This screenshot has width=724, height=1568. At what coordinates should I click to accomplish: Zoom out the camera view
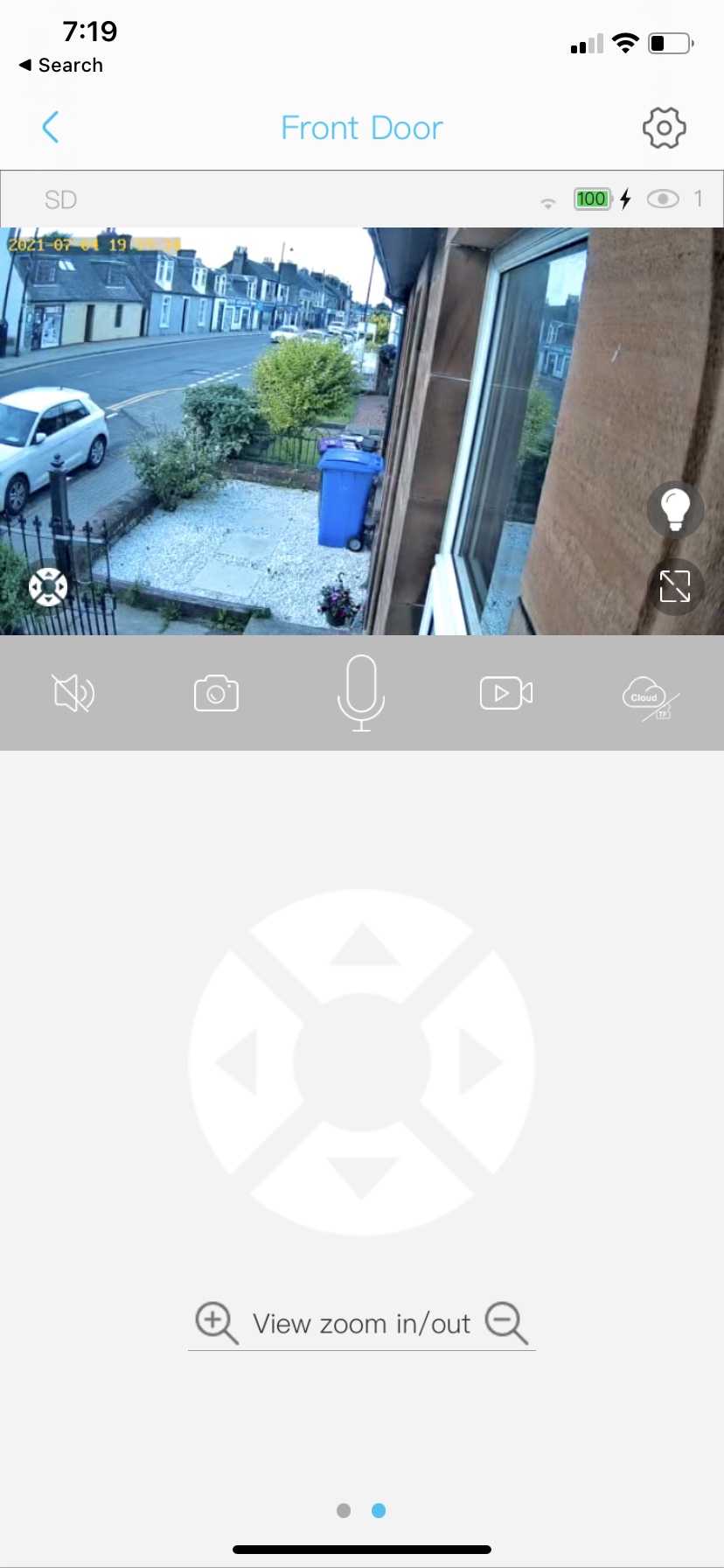point(506,1322)
